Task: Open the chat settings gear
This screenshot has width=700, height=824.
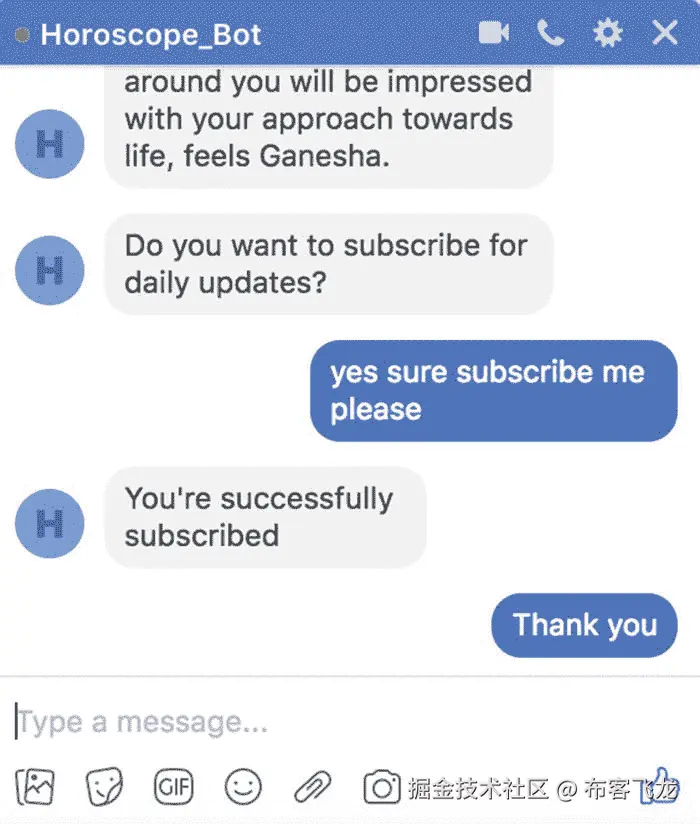Action: (607, 34)
